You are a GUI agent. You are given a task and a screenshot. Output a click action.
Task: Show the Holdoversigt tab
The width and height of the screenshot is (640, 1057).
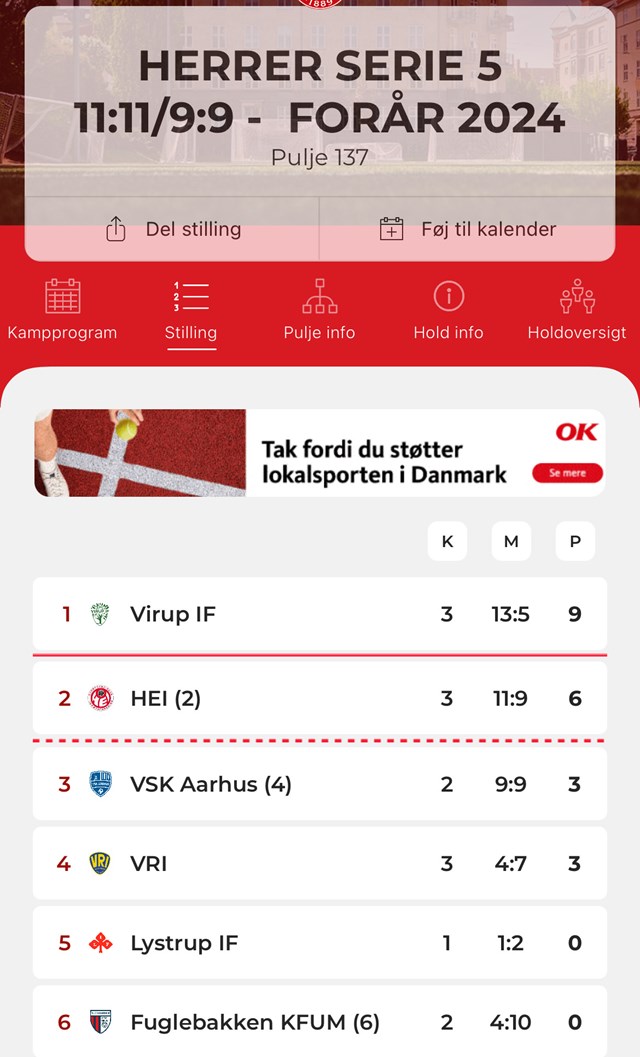click(x=577, y=310)
